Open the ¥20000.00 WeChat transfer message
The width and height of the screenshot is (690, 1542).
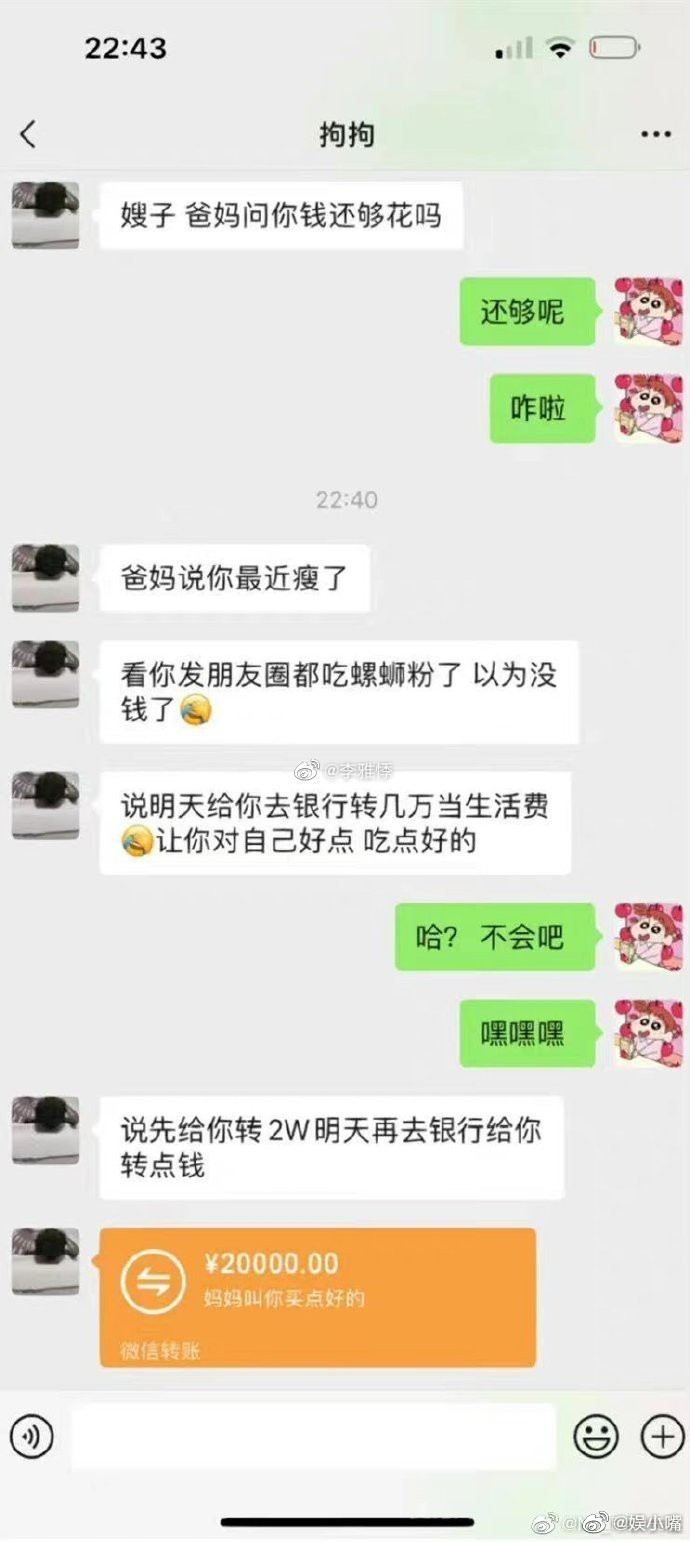coord(318,1297)
